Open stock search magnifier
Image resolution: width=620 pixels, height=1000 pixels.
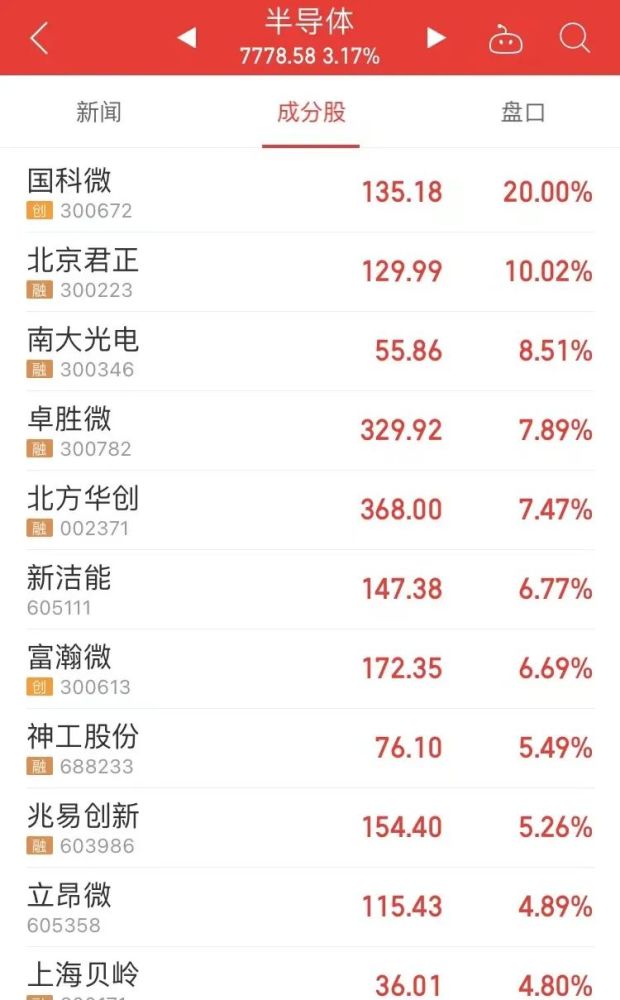pos(575,39)
